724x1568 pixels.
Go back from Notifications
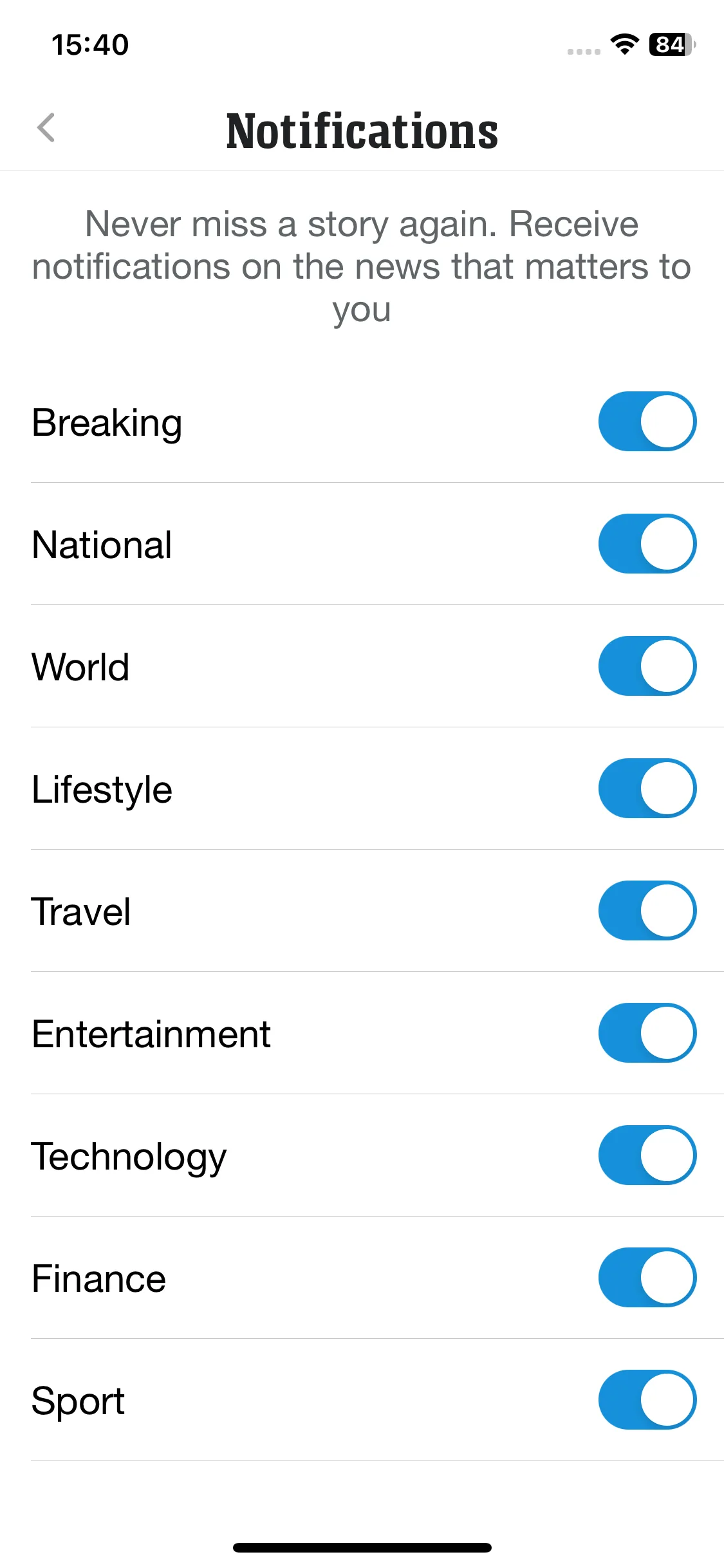click(46, 127)
